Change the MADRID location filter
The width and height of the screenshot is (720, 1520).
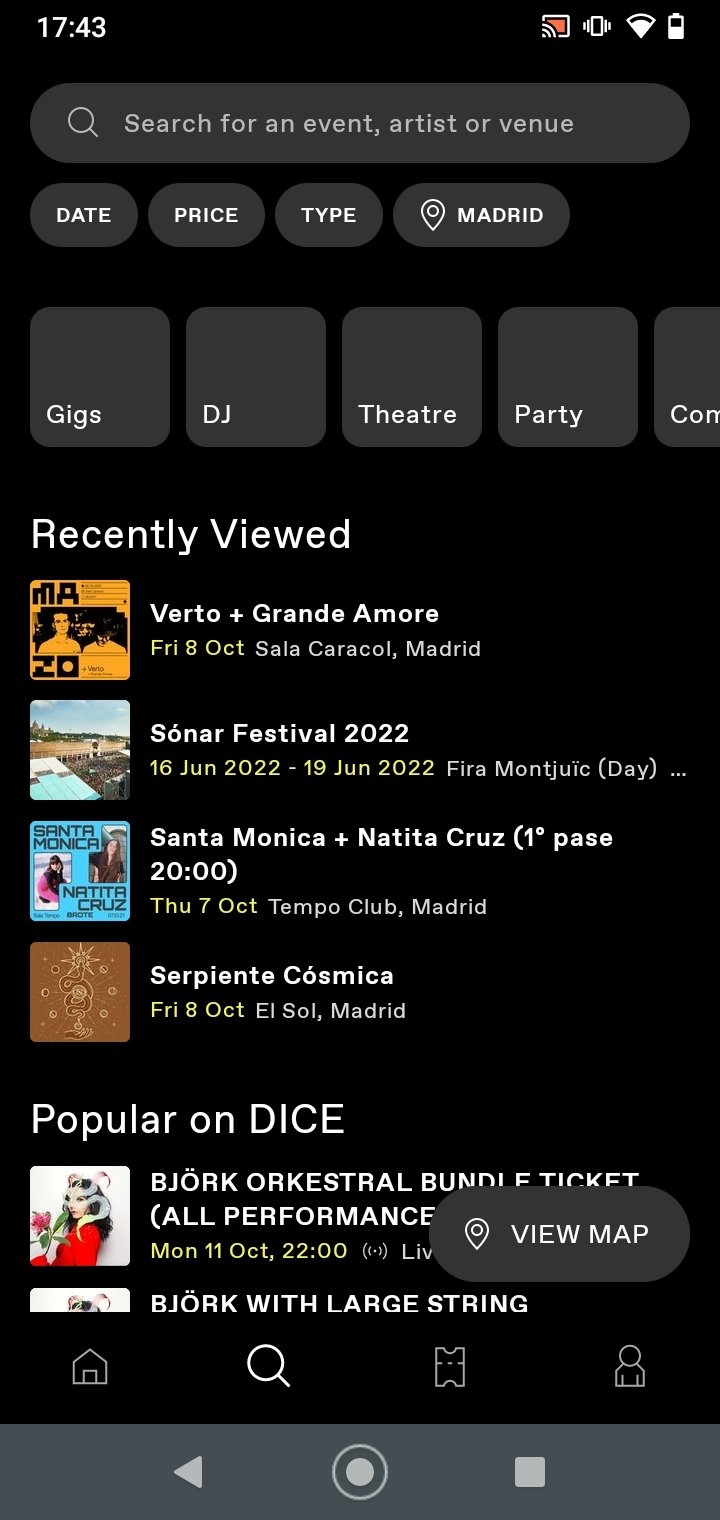tap(481, 215)
